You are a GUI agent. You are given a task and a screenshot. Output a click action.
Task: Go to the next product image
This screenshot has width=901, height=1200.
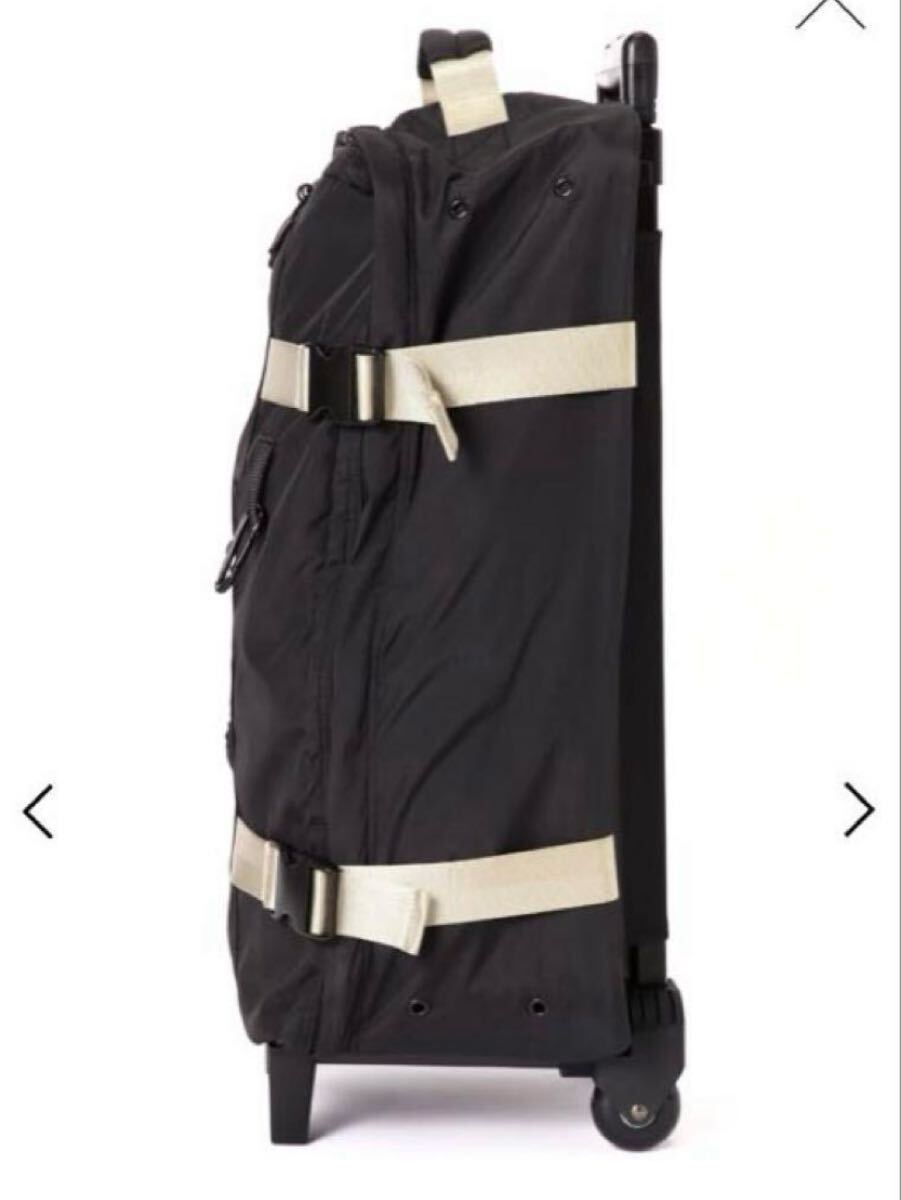tap(859, 810)
